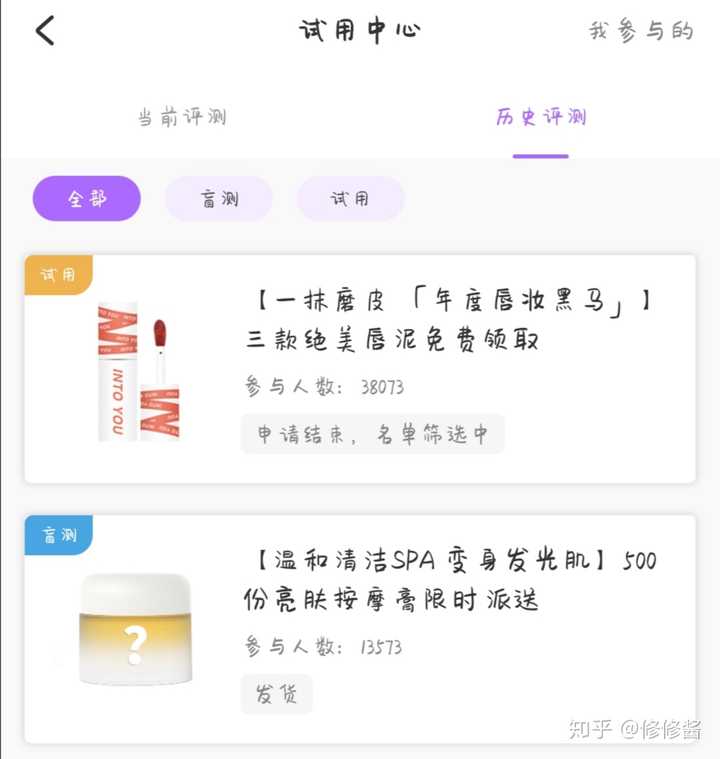Viewport: 720px width, 759px height.
Task: Filter the list by 试用 chip
Action: (x=350, y=199)
